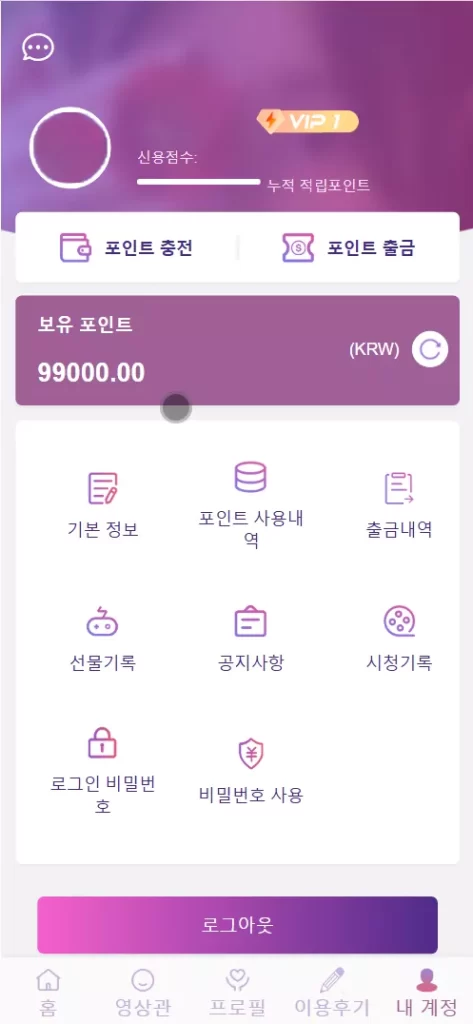Select the 내 계정 tab
The width and height of the screenshot is (473, 1024).
(427, 992)
